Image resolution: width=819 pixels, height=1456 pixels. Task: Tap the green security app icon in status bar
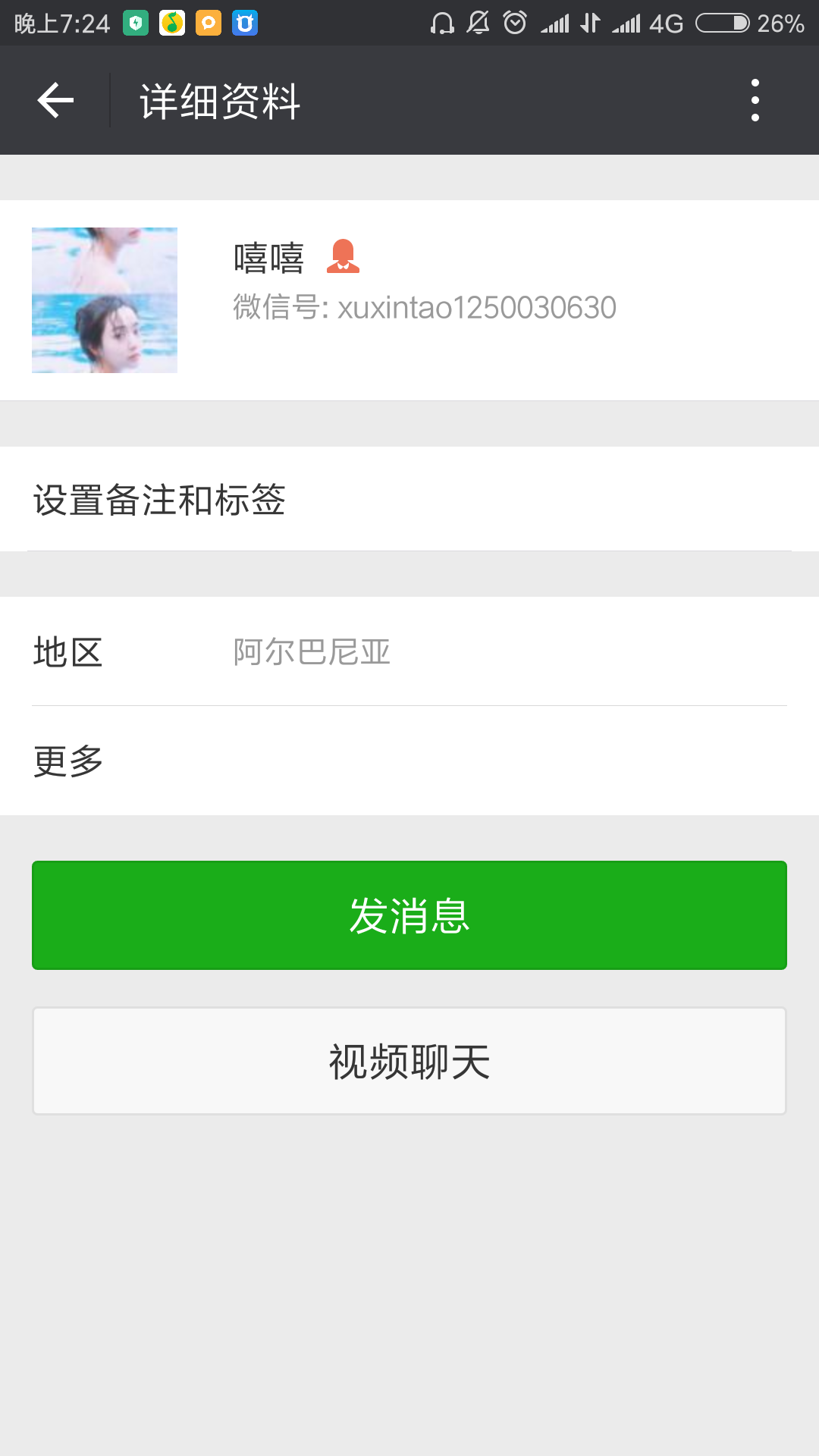pos(135,22)
